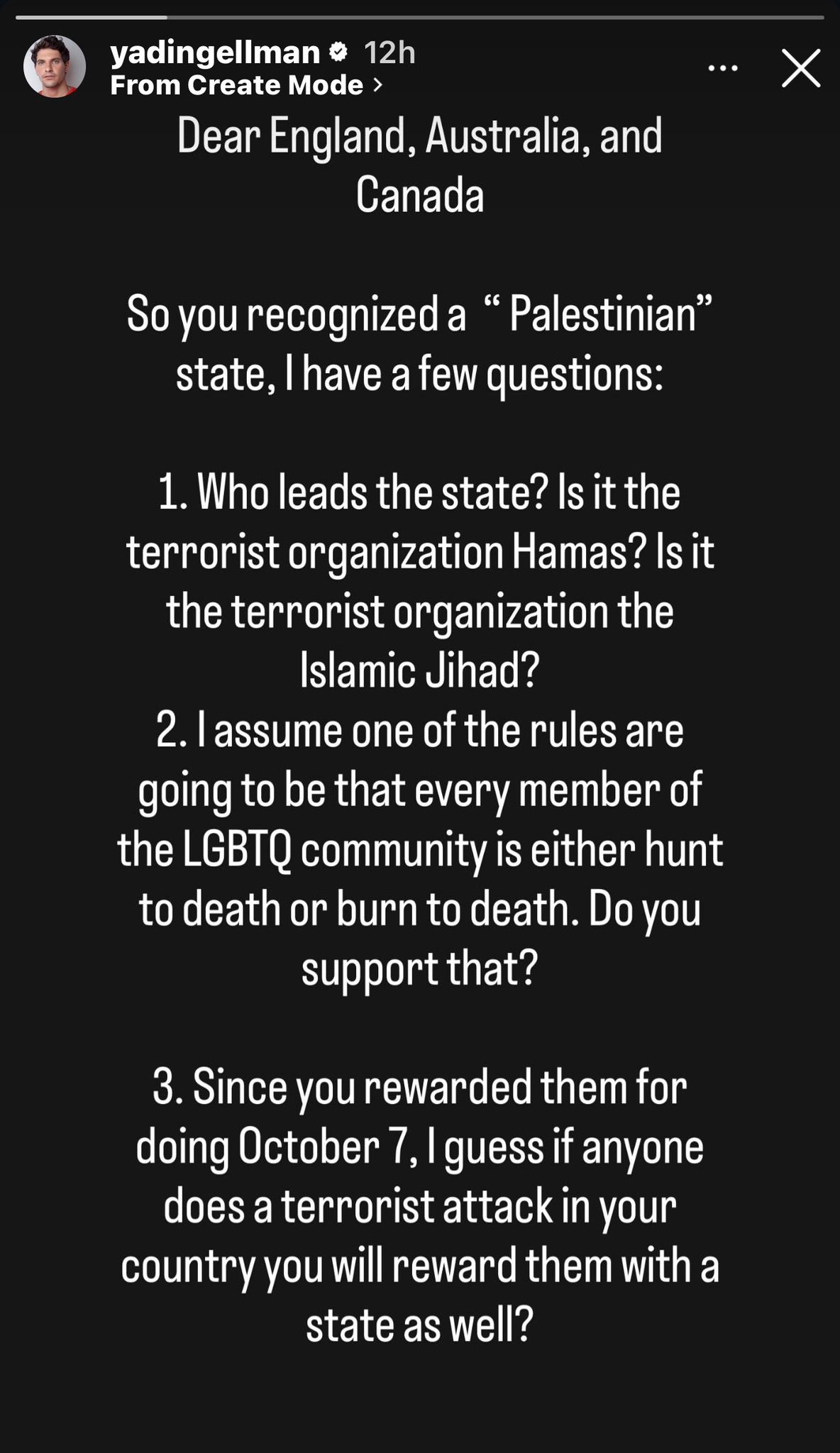The image size is (840, 1453).
Task: Visit the yadingellman username profile
Action: click(x=215, y=53)
